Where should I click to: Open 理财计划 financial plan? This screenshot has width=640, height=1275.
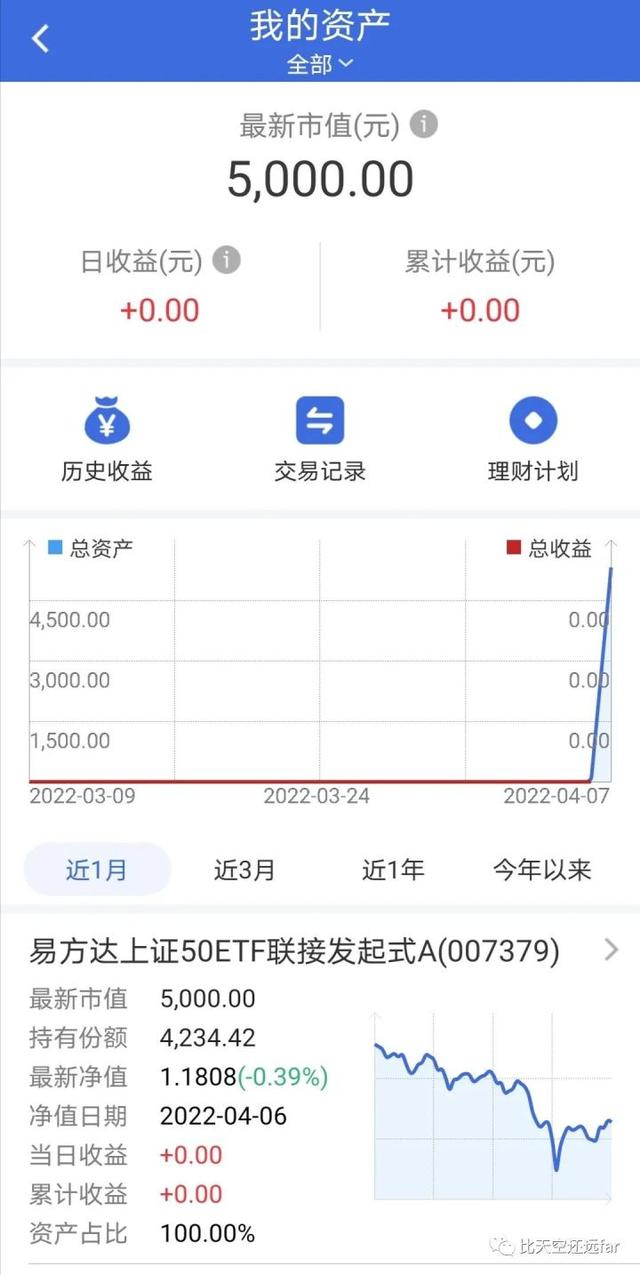533,438
